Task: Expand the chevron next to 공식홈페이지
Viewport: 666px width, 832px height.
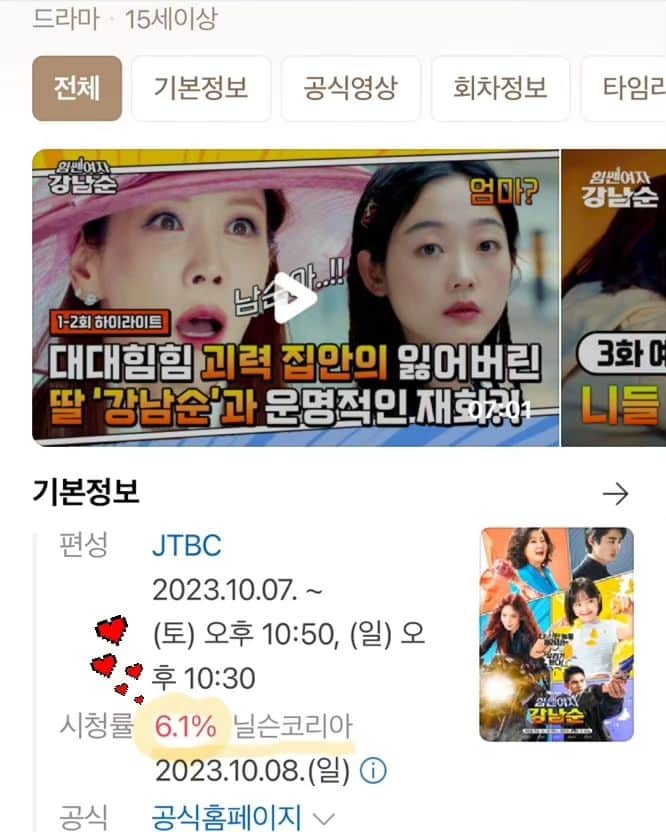Action: pos(323,817)
